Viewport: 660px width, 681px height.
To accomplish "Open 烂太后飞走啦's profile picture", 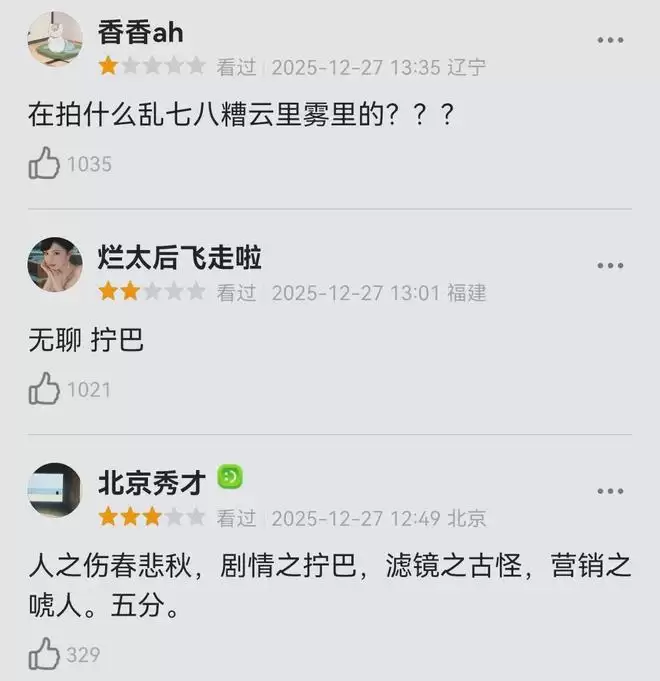I will (x=55, y=264).
